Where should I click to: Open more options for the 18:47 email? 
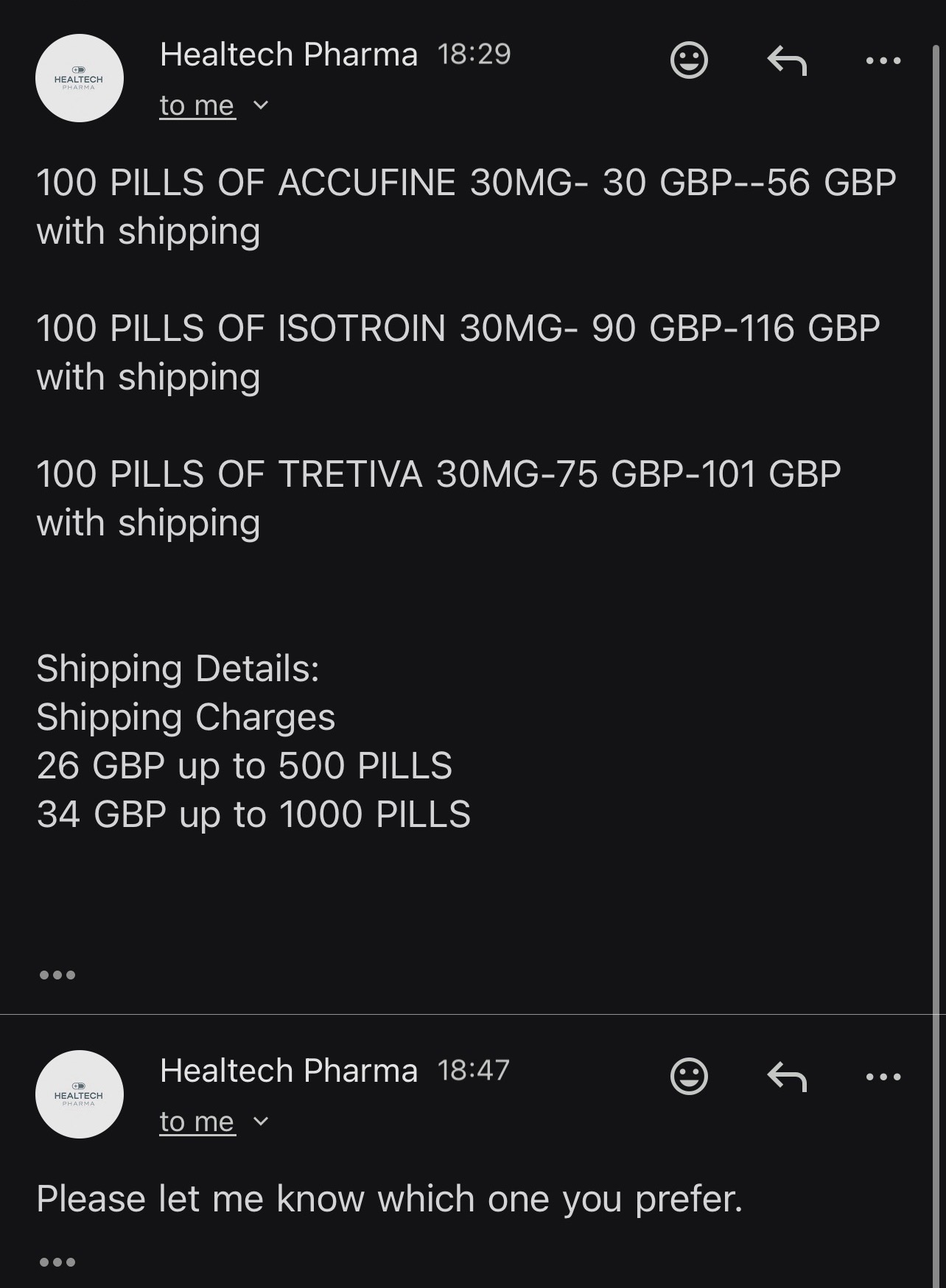(x=883, y=1077)
